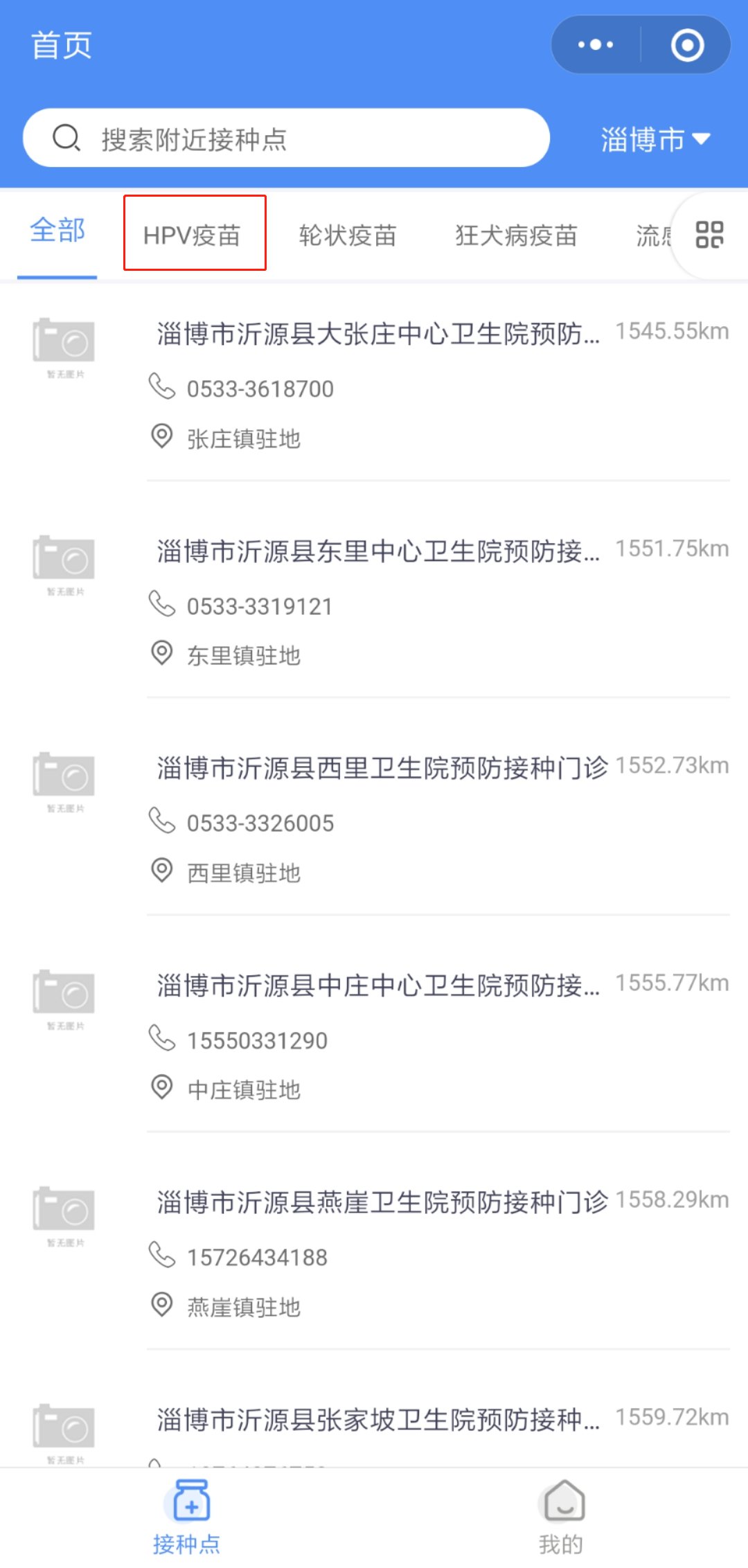Select the HPV疫苗 tab
This screenshot has width=748, height=1568.
point(193,235)
